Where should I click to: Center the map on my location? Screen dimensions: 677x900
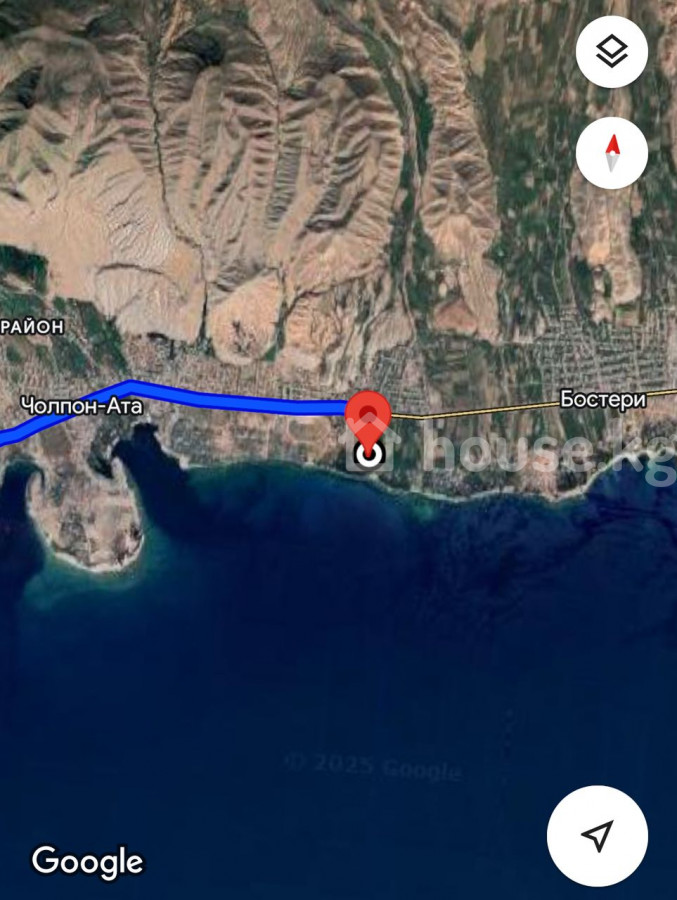coord(597,836)
